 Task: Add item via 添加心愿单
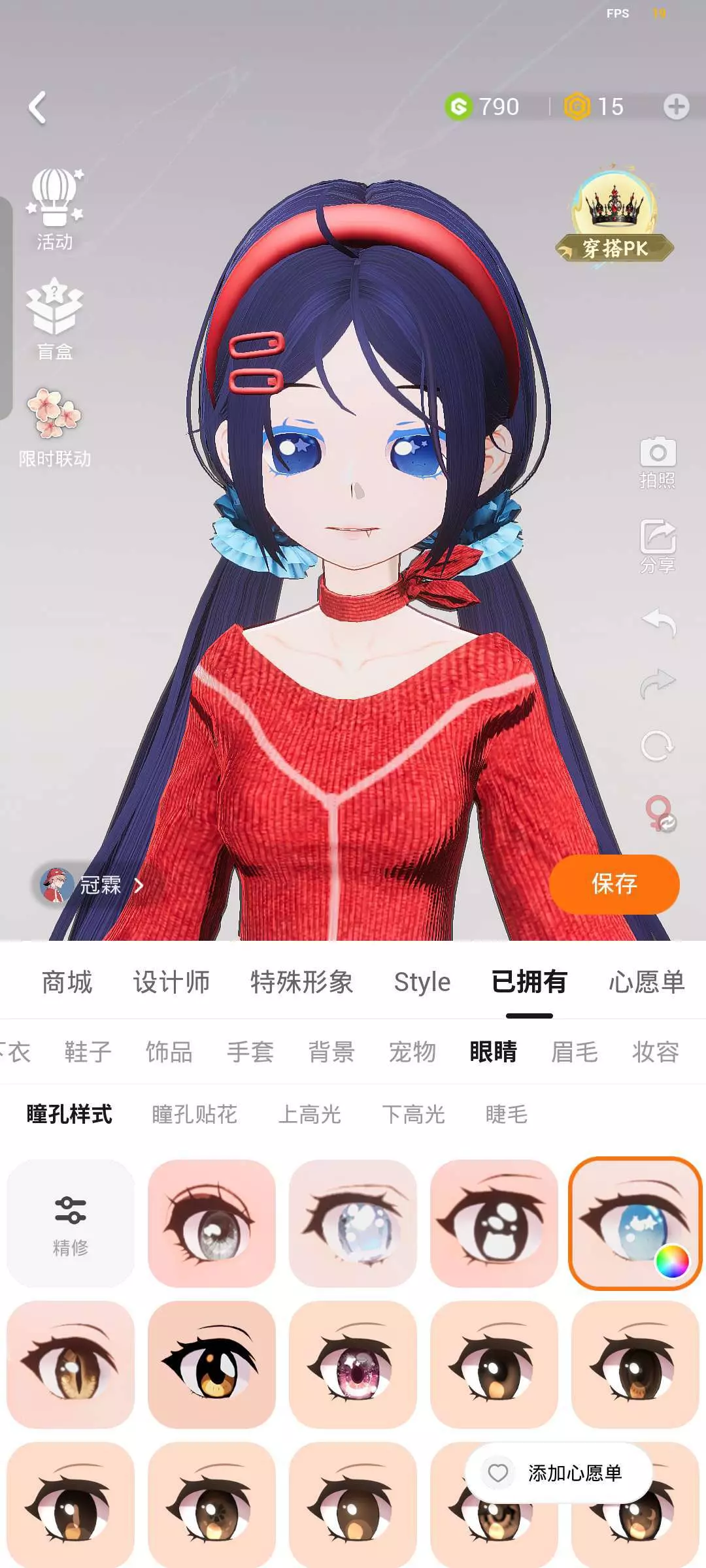coord(559,1473)
